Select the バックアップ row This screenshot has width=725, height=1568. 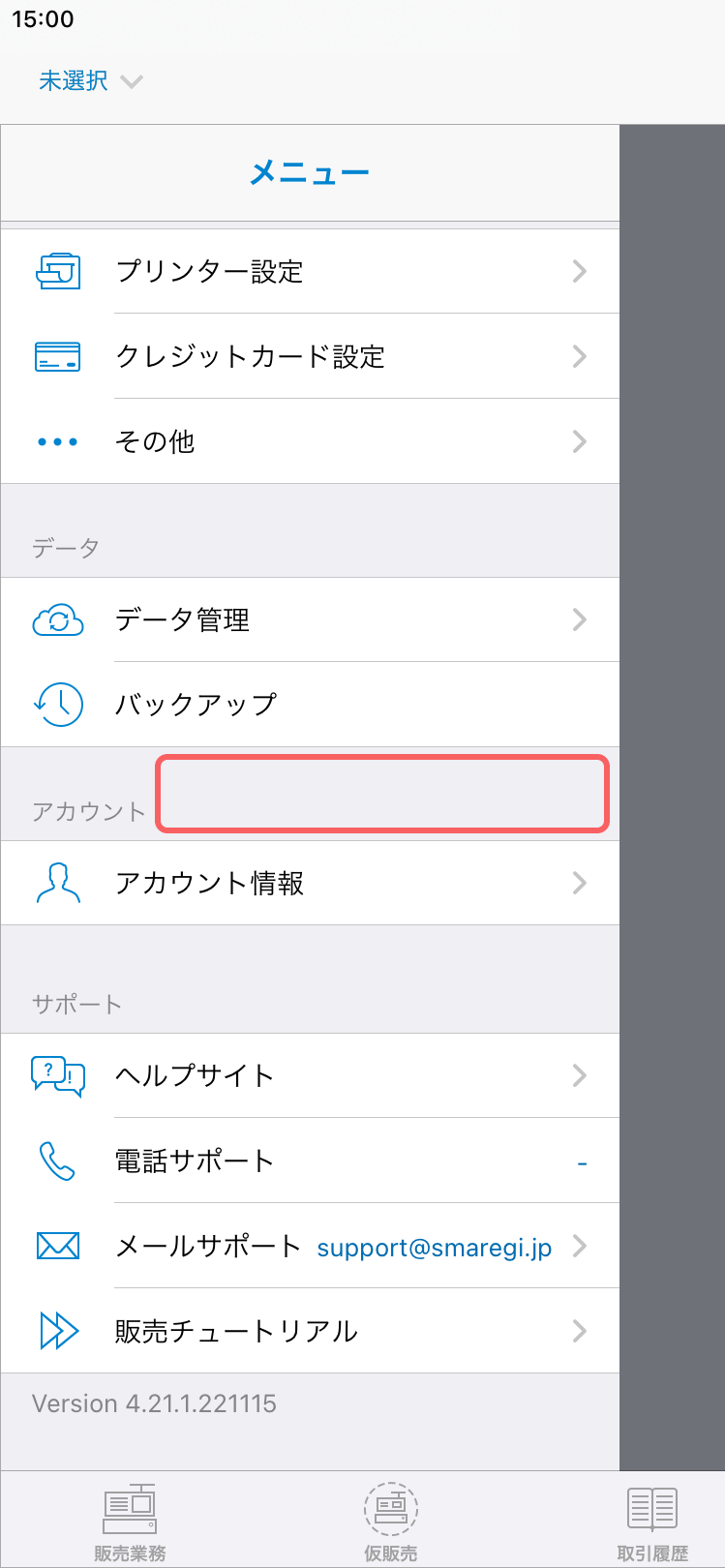coord(310,705)
